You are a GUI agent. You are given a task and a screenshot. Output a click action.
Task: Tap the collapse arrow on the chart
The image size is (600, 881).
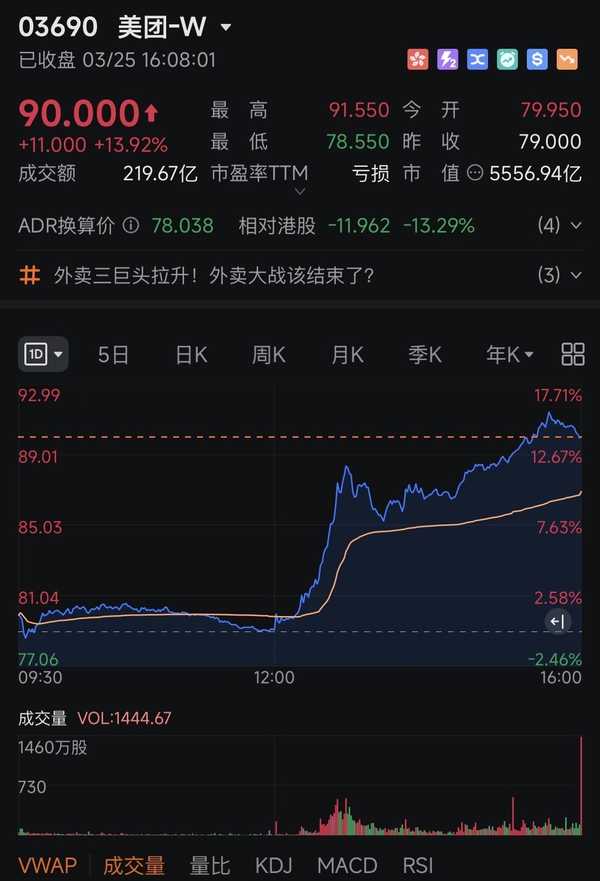[558, 622]
